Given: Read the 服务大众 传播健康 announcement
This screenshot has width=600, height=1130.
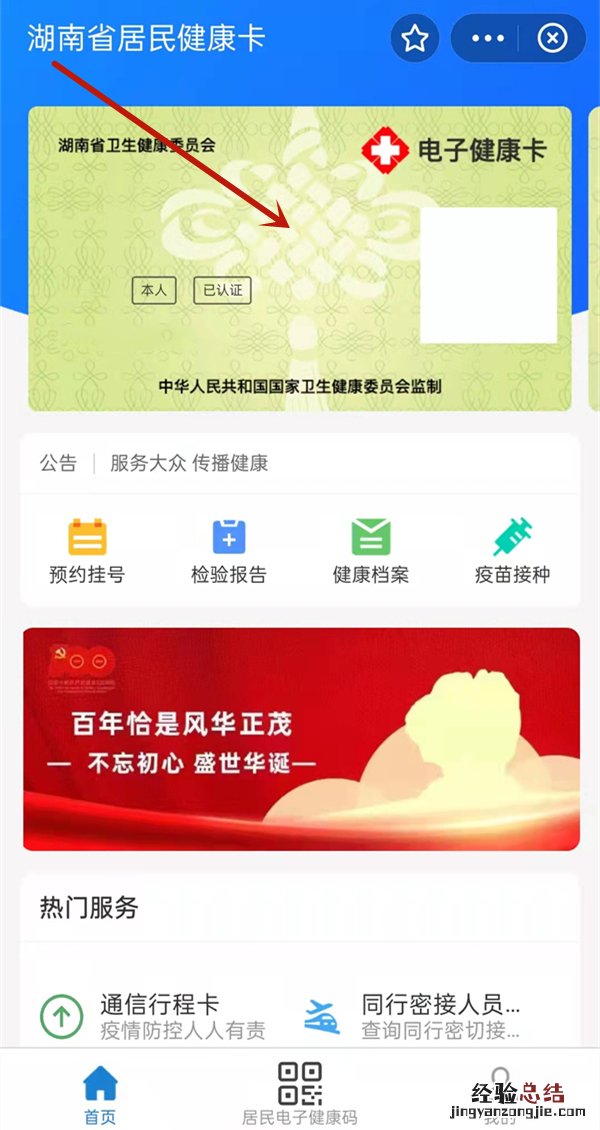Looking at the screenshot, I should [x=188, y=464].
